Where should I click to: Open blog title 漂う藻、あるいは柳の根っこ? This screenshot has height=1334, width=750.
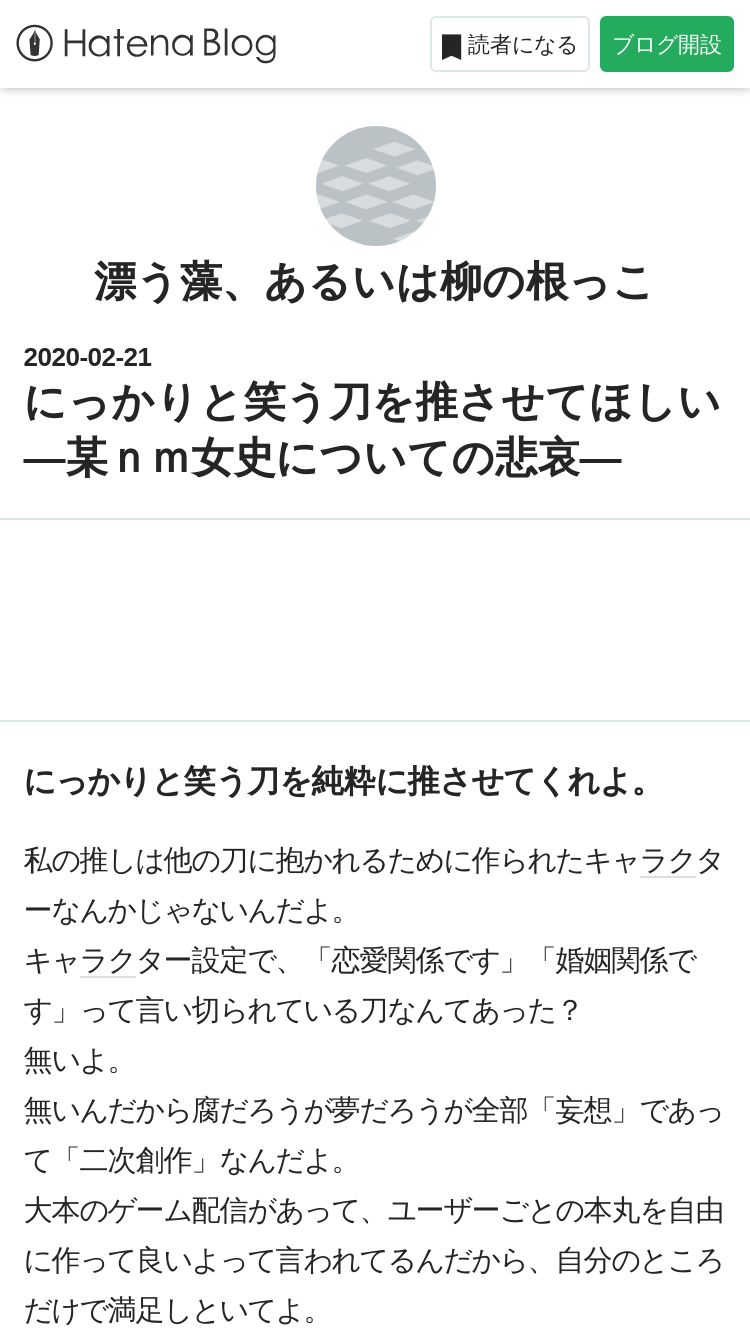click(x=374, y=282)
